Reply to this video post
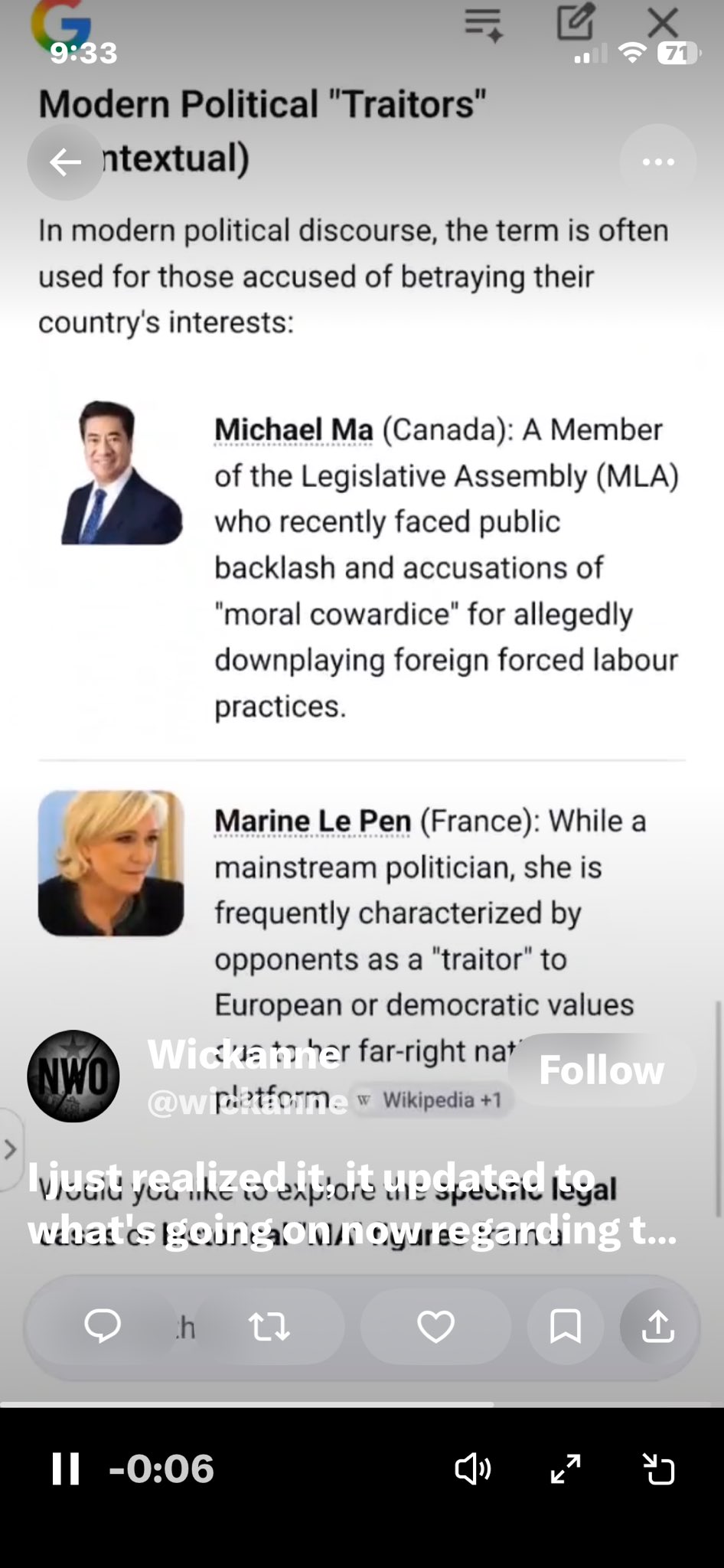 tap(103, 1326)
